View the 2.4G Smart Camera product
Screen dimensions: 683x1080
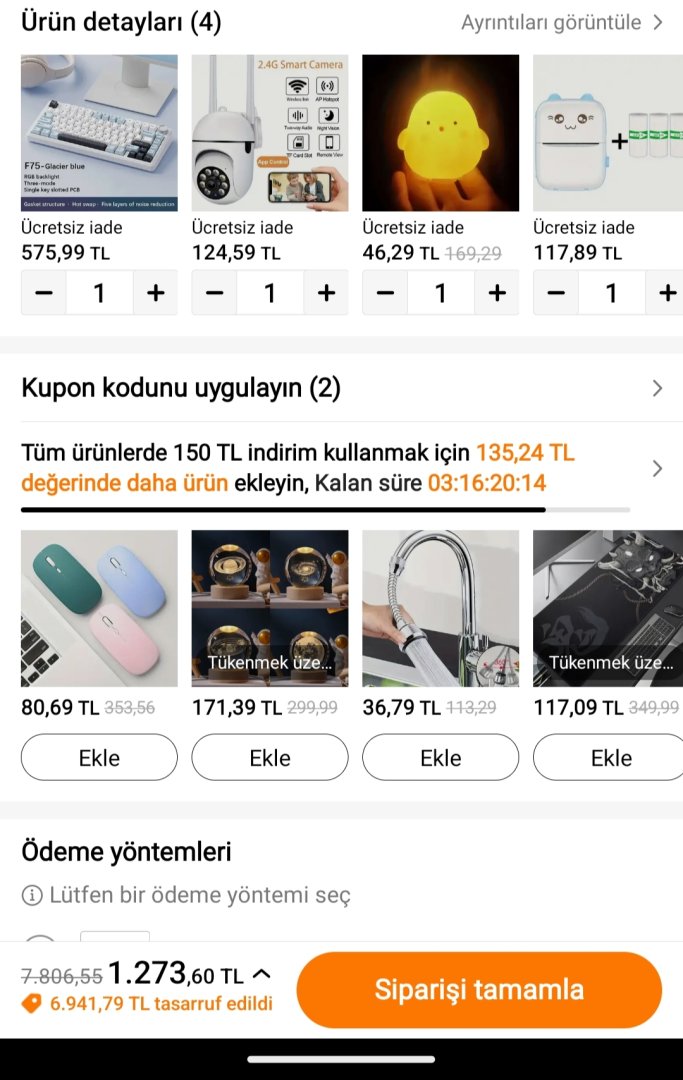click(270, 133)
